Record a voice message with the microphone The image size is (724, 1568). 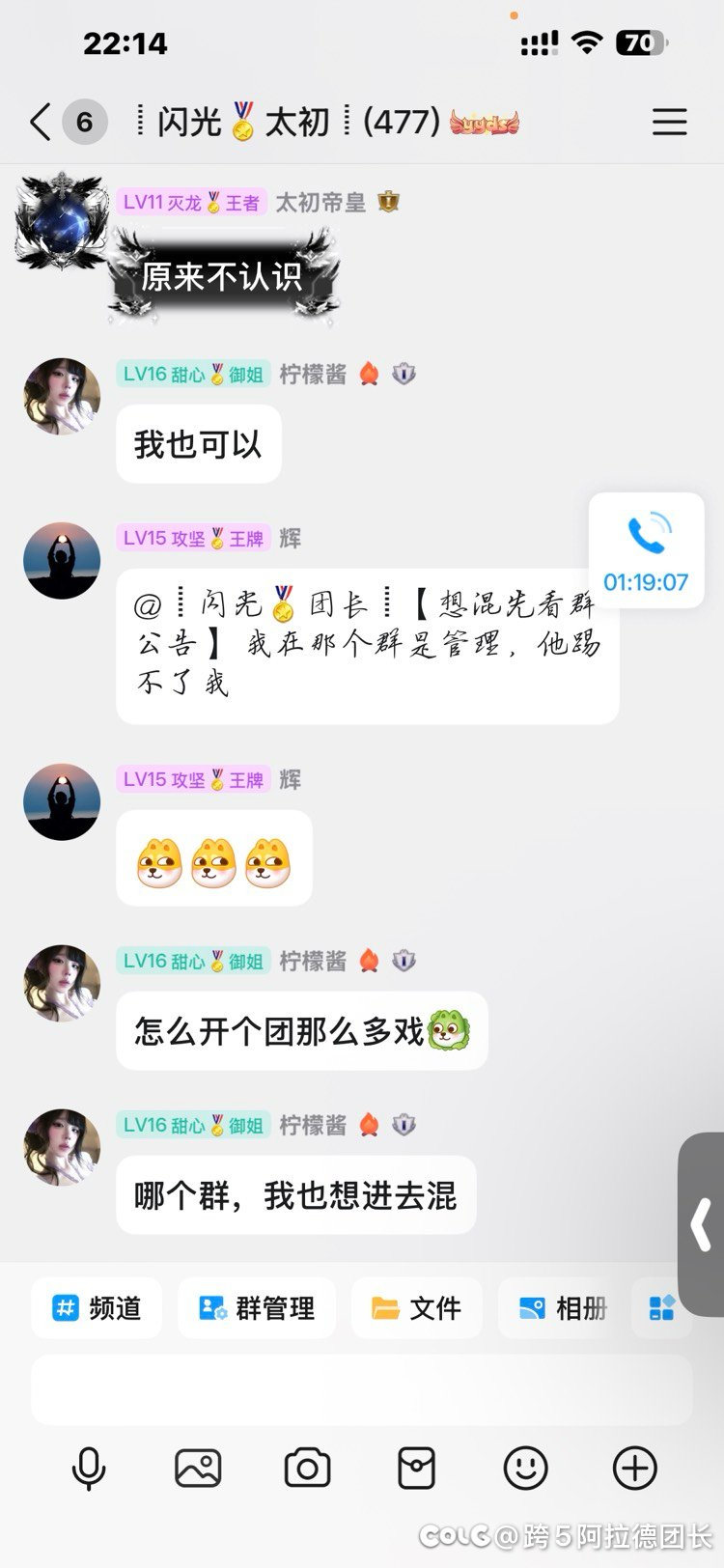[x=89, y=1469]
